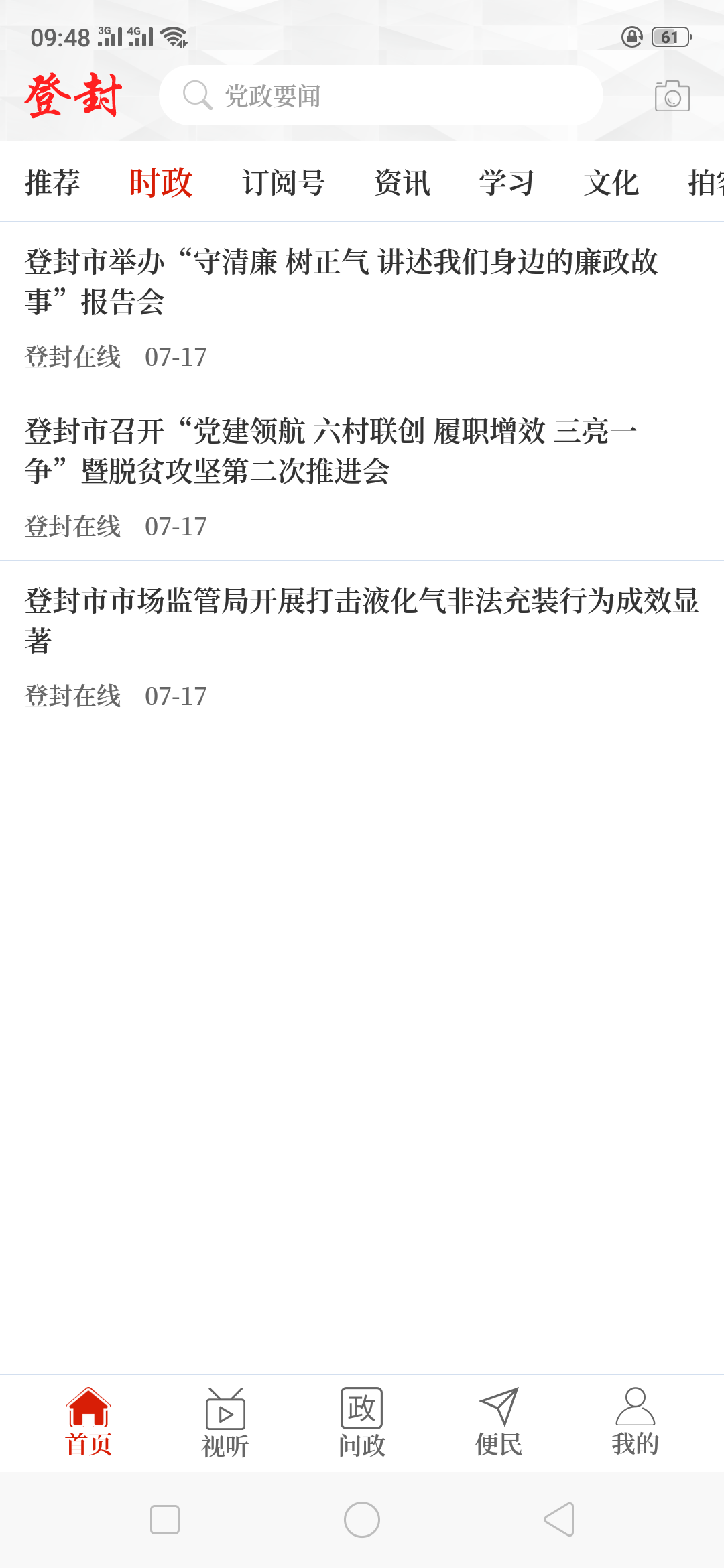Open the 党政要闻 search box
Viewport: 724px width, 1568px height.
pyautogui.click(x=380, y=96)
